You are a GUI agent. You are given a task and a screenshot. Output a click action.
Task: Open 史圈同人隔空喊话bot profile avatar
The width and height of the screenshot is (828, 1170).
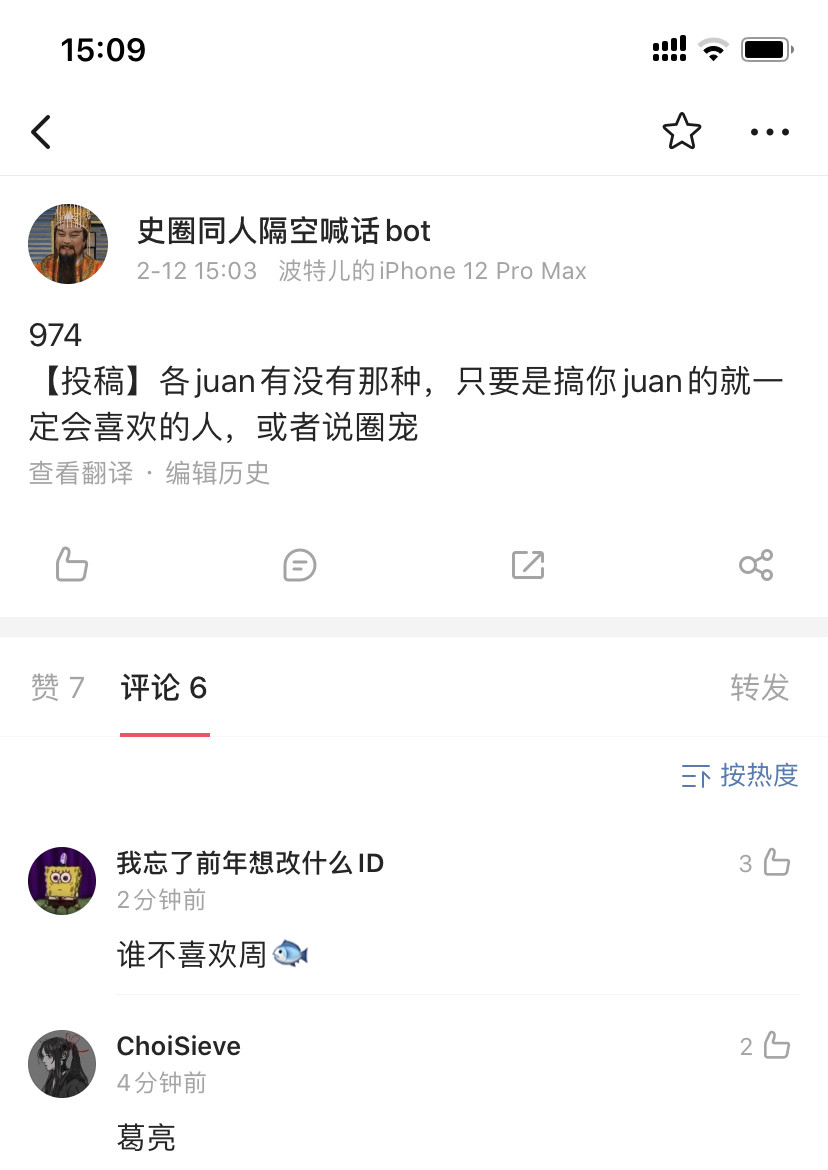point(68,244)
